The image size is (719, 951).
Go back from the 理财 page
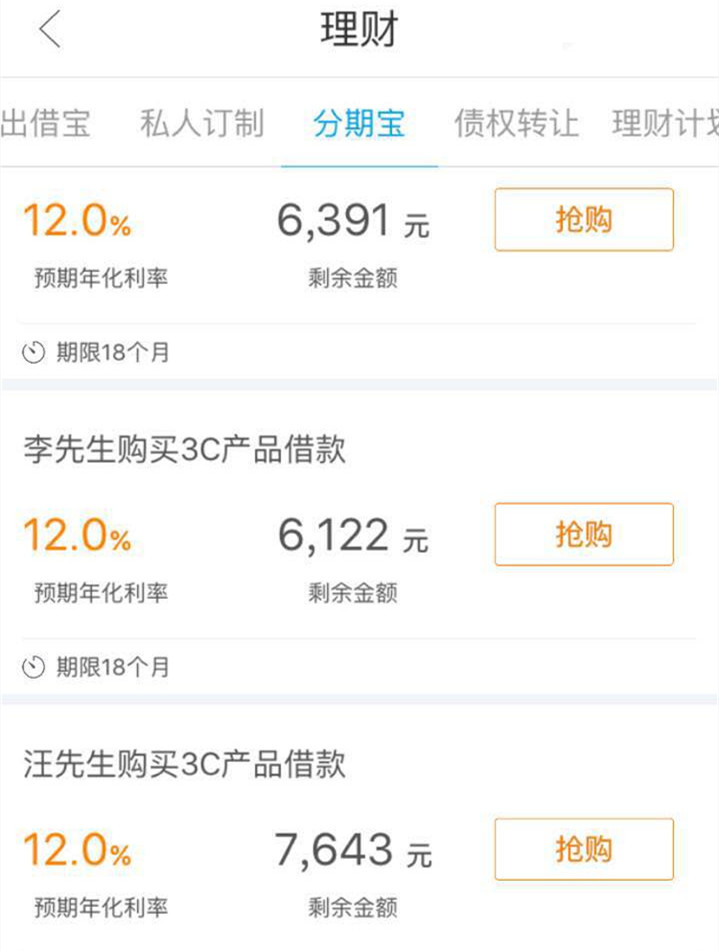coord(49,31)
